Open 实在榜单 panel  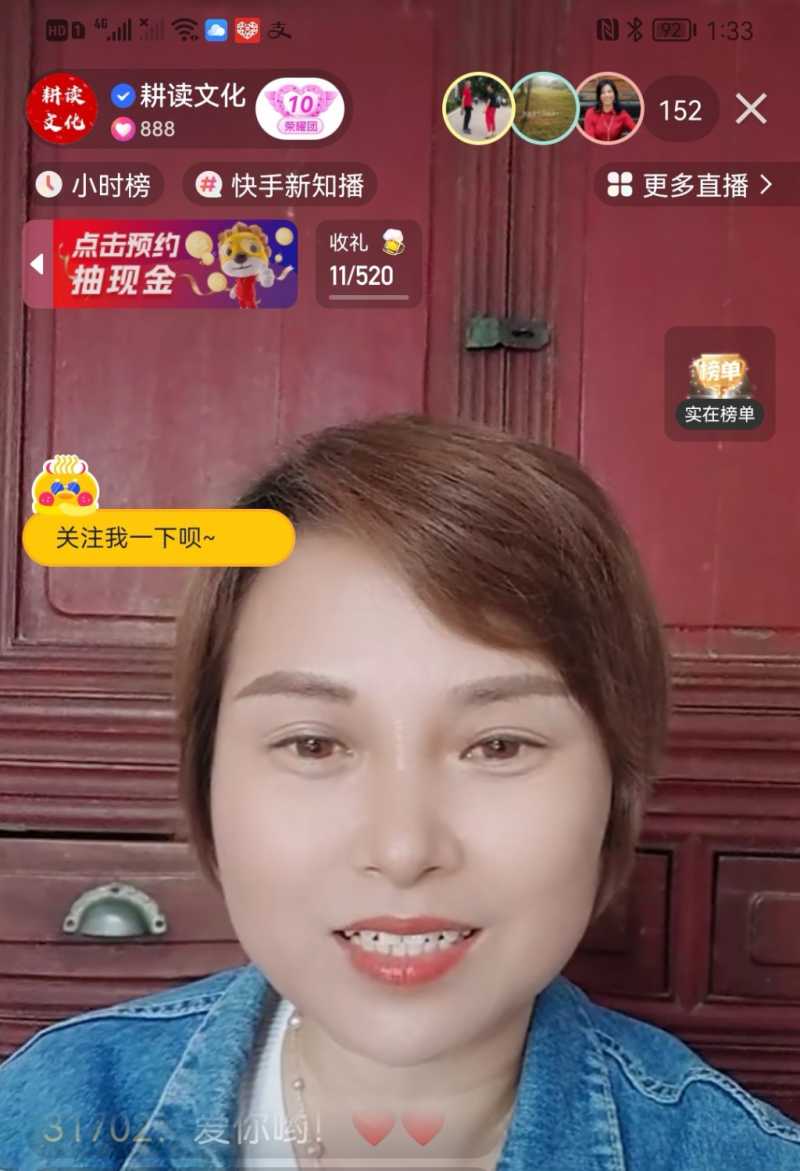722,413
